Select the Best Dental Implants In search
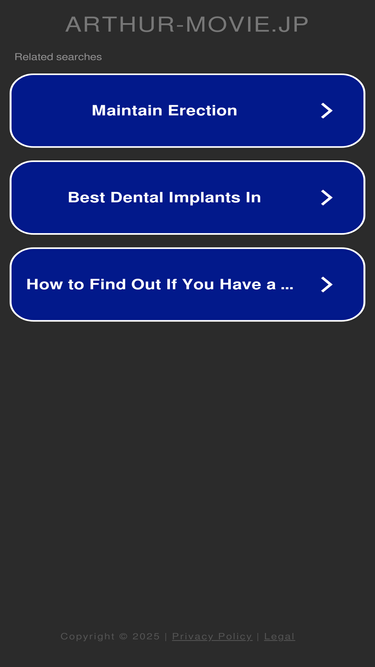The height and width of the screenshot is (667, 375). 188,197
